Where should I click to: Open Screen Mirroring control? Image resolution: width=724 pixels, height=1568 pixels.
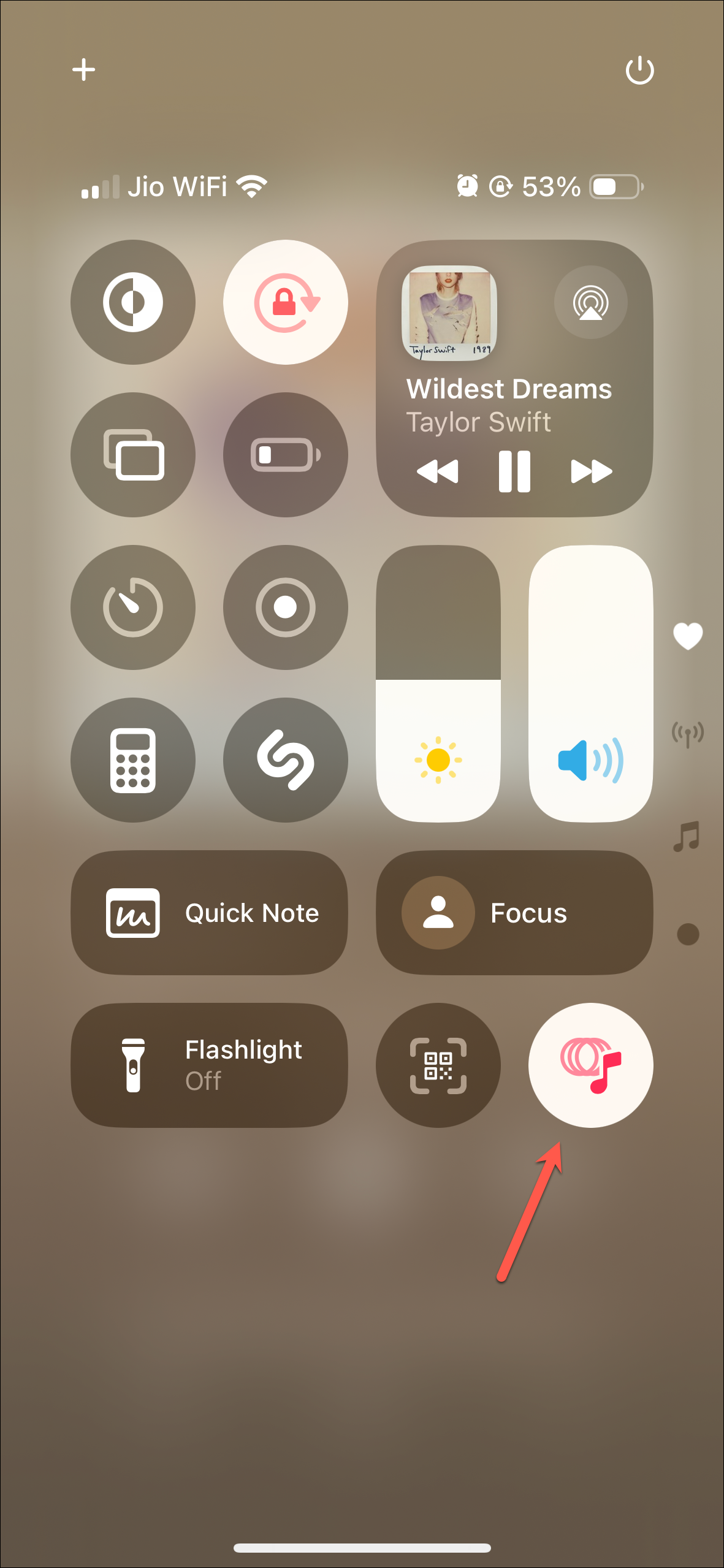[133, 455]
